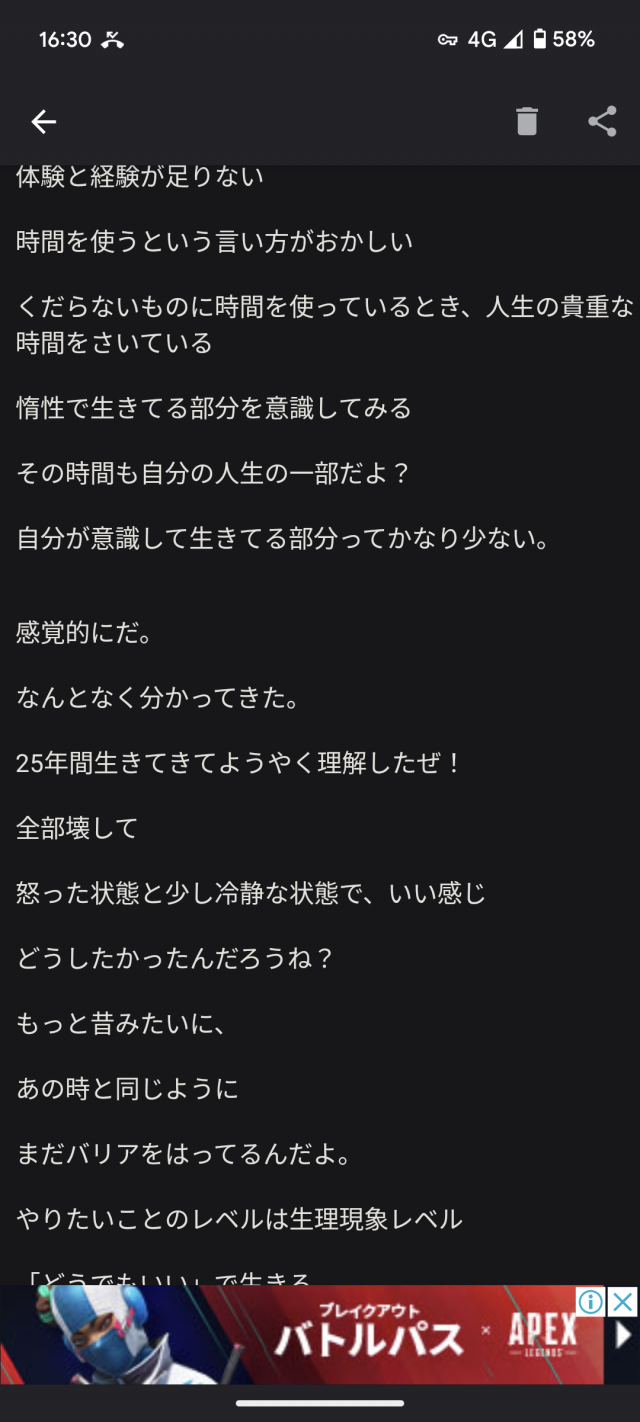
Task: Close the ad banner
Action: (x=623, y=1301)
